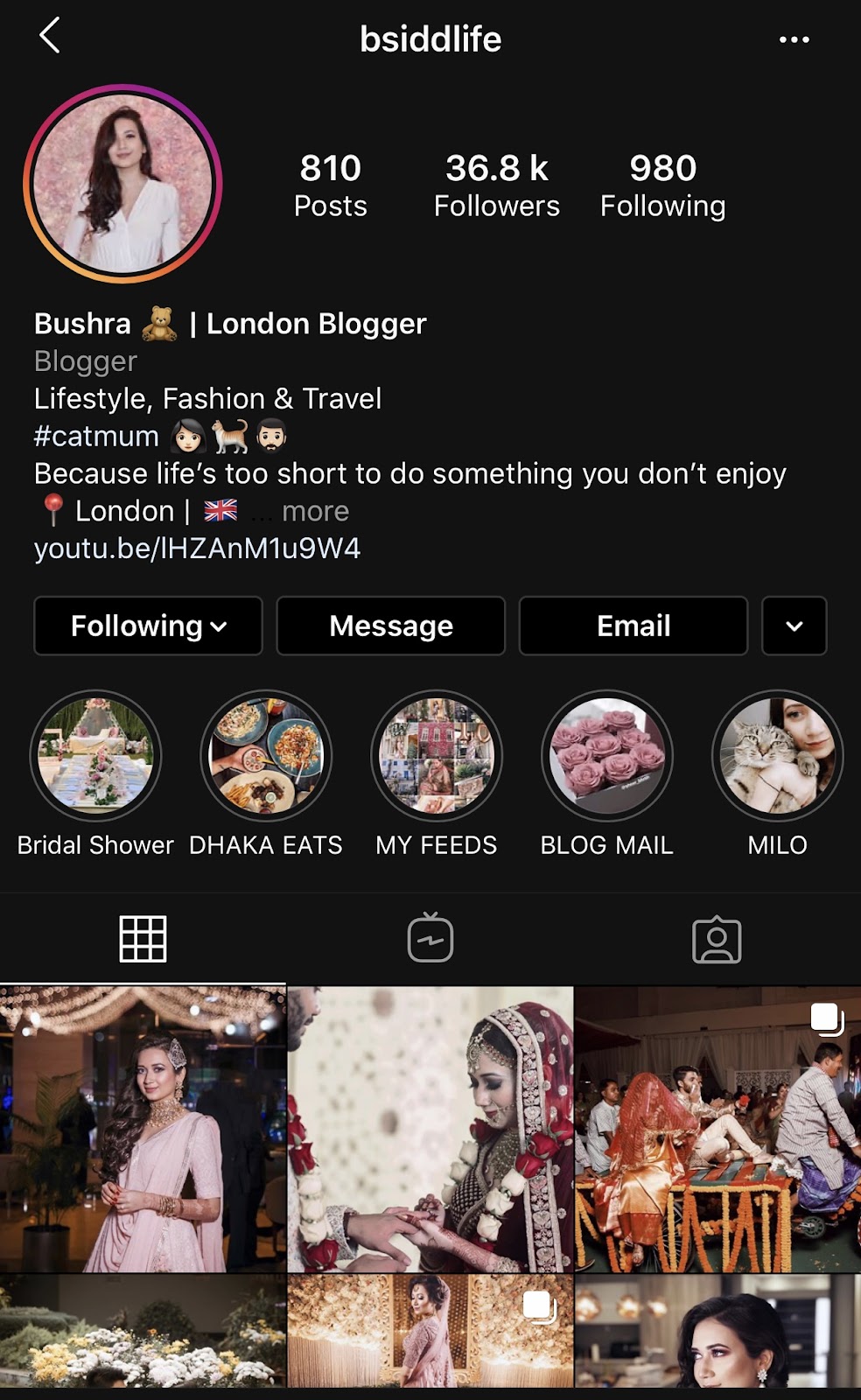Open the youtu.be link in bio

click(197, 549)
